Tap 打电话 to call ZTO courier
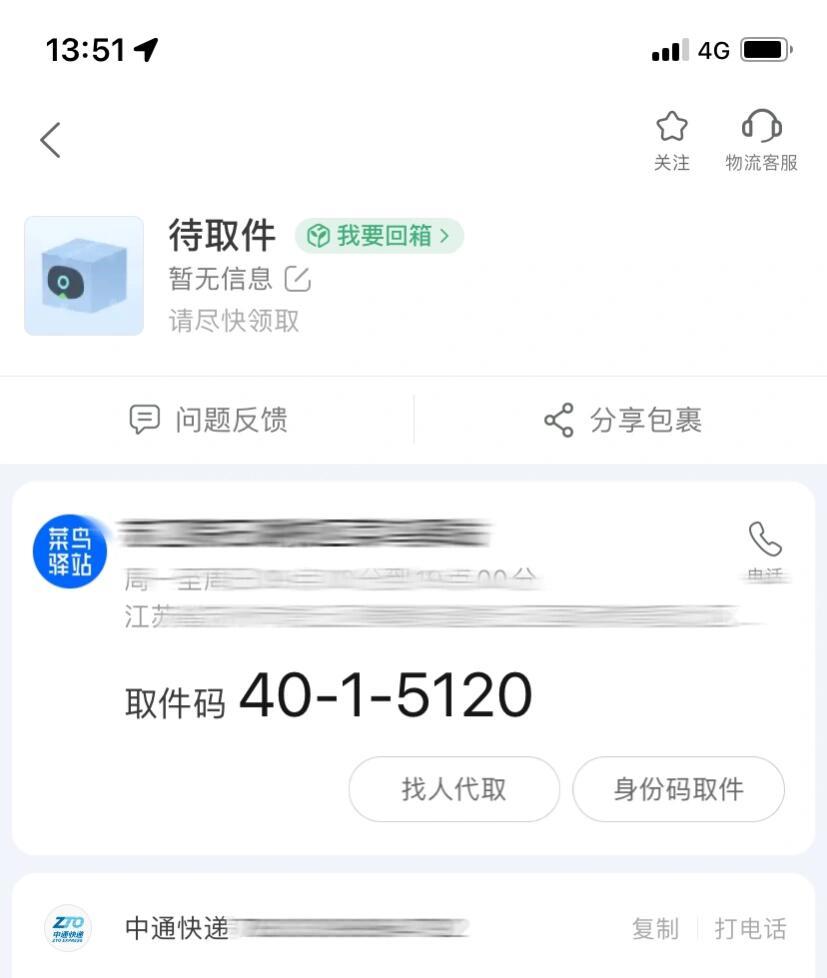 750,929
